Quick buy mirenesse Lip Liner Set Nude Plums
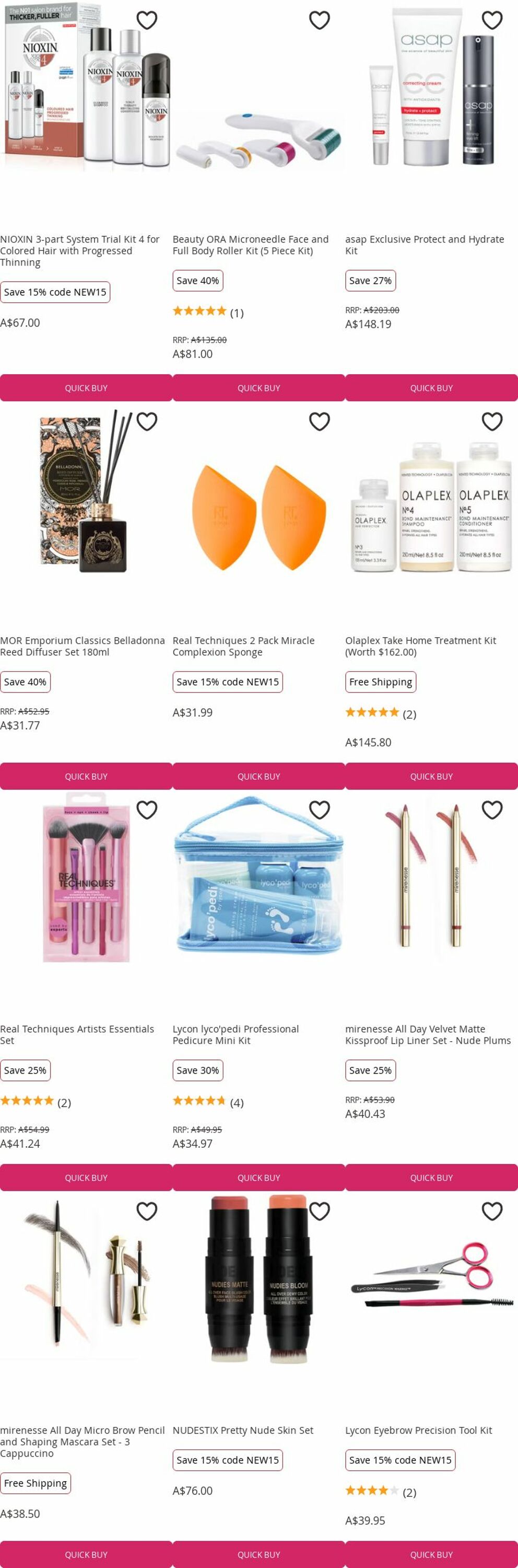This screenshot has width=518, height=1568. (x=431, y=1177)
